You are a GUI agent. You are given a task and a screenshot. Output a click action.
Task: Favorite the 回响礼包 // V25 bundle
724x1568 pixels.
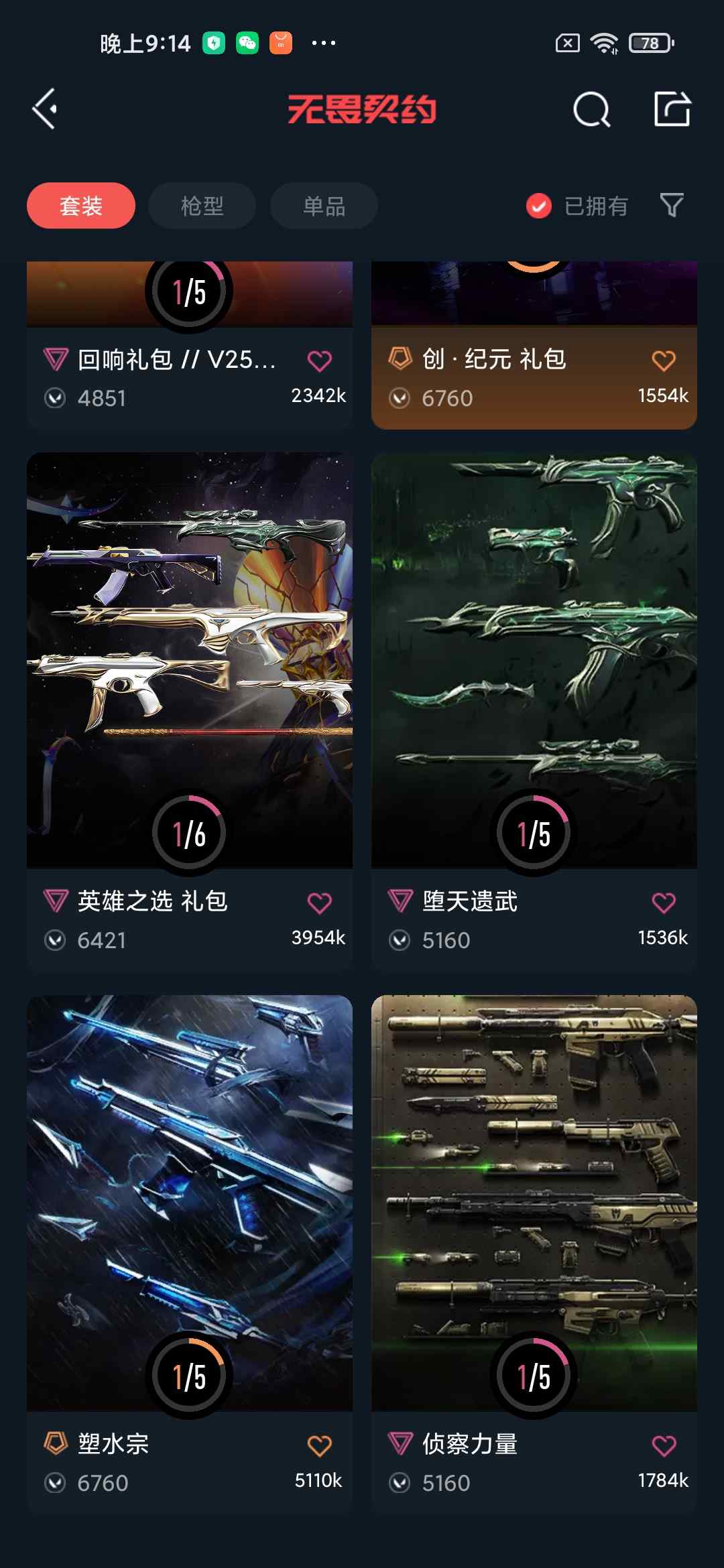(x=320, y=361)
